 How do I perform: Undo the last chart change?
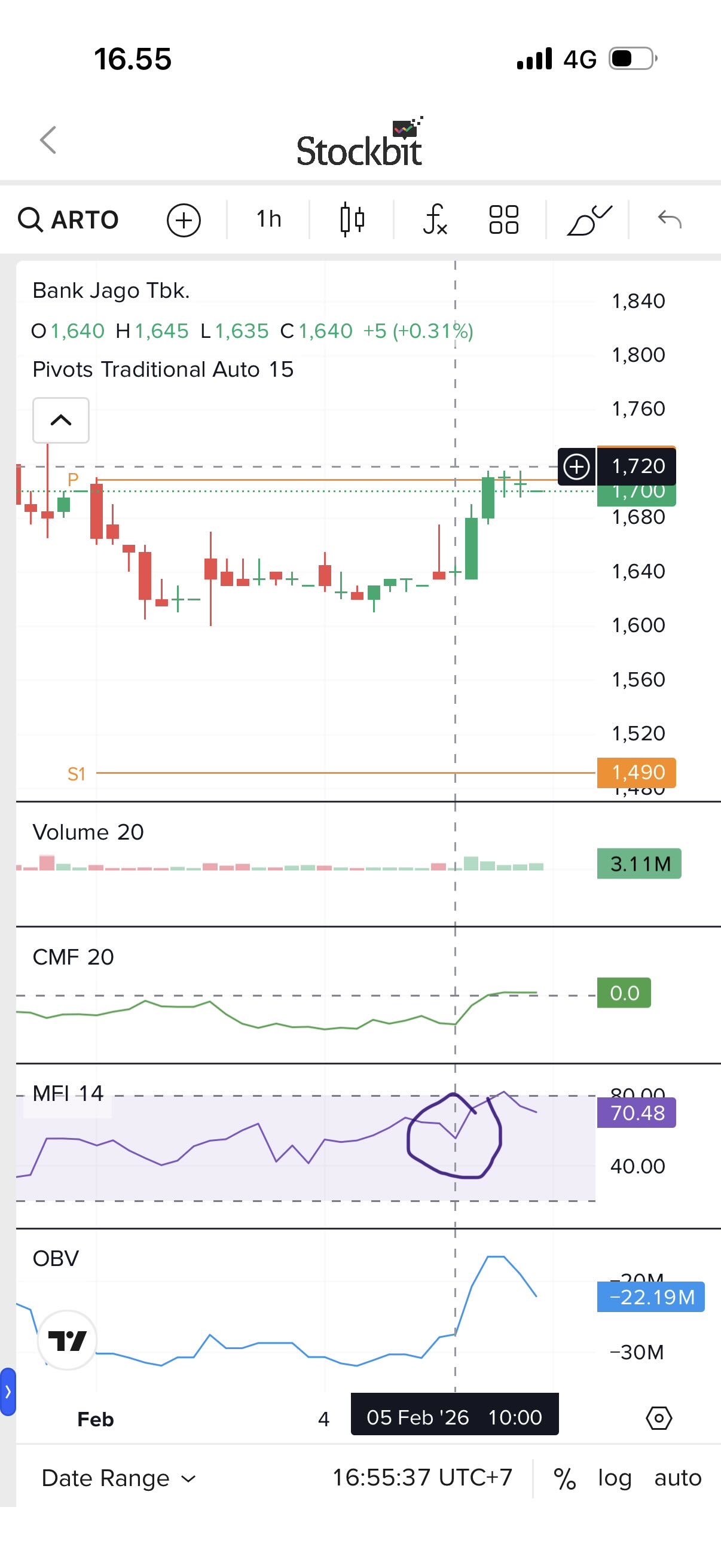[x=669, y=219]
